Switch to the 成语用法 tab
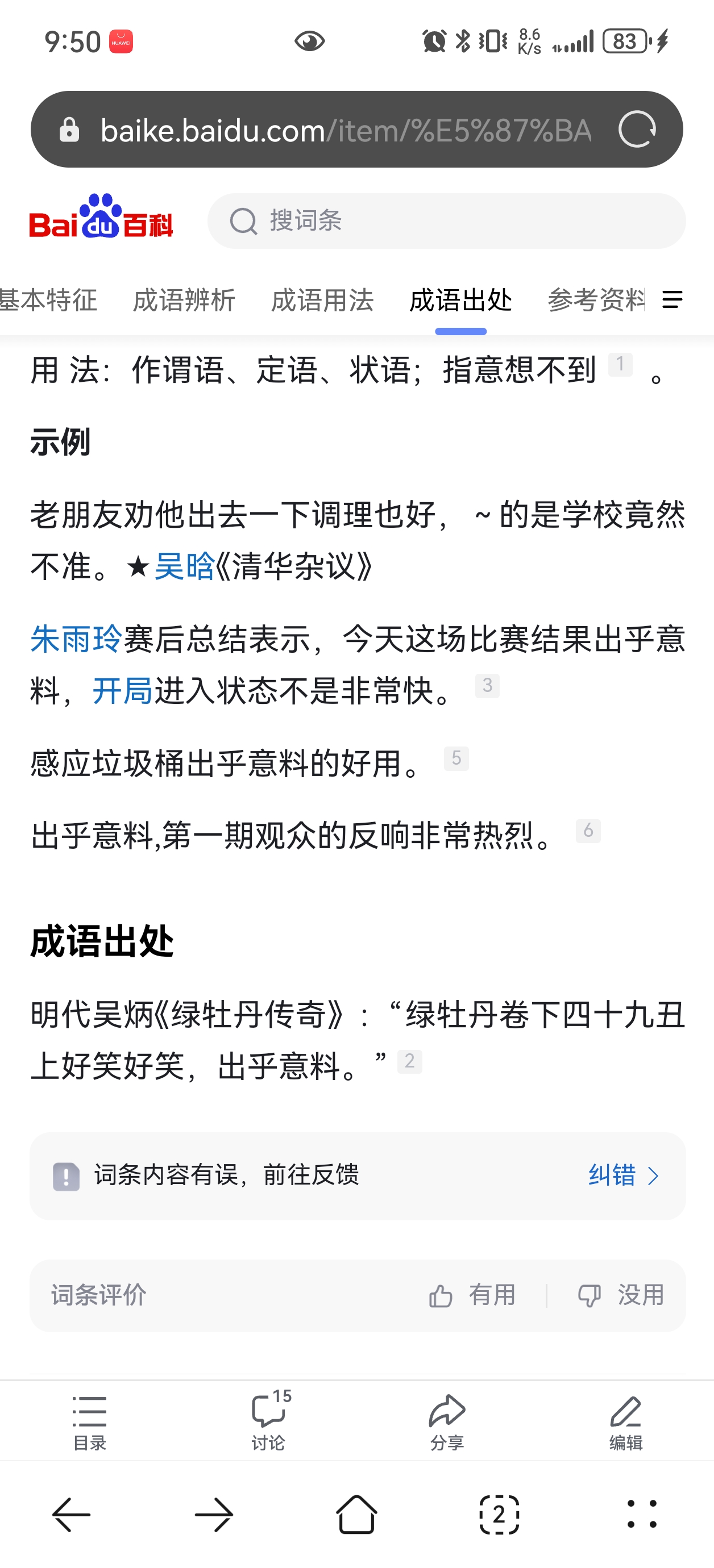 pos(322,300)
